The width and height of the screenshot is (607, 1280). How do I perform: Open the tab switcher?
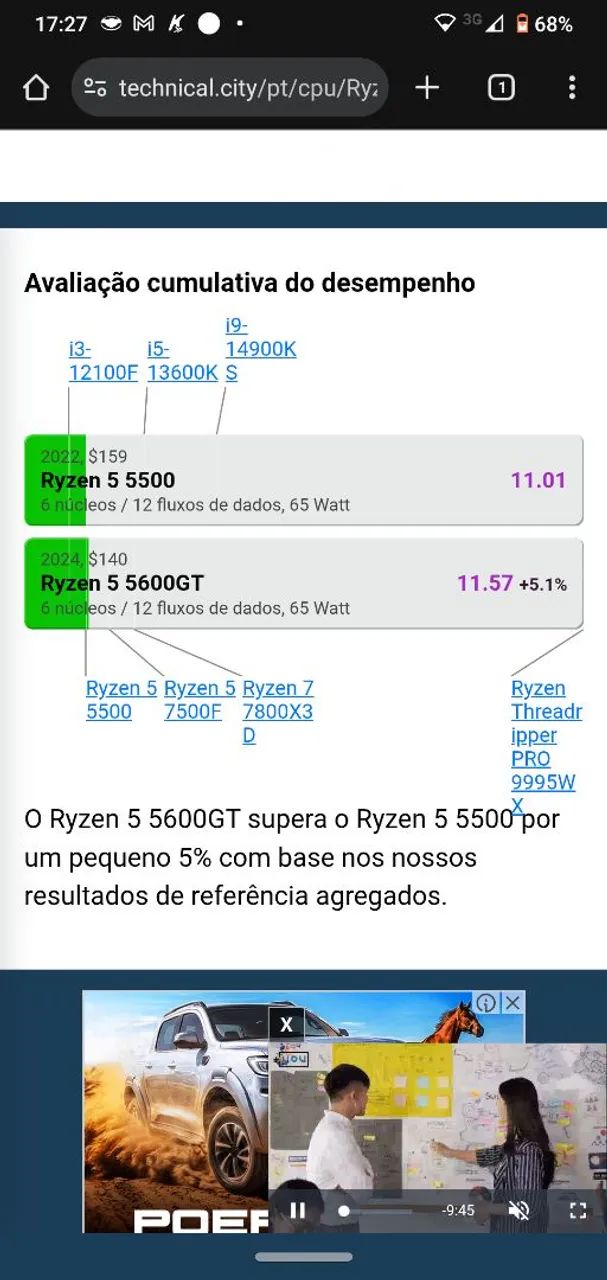pyautogui.click(x=501, y=88)
